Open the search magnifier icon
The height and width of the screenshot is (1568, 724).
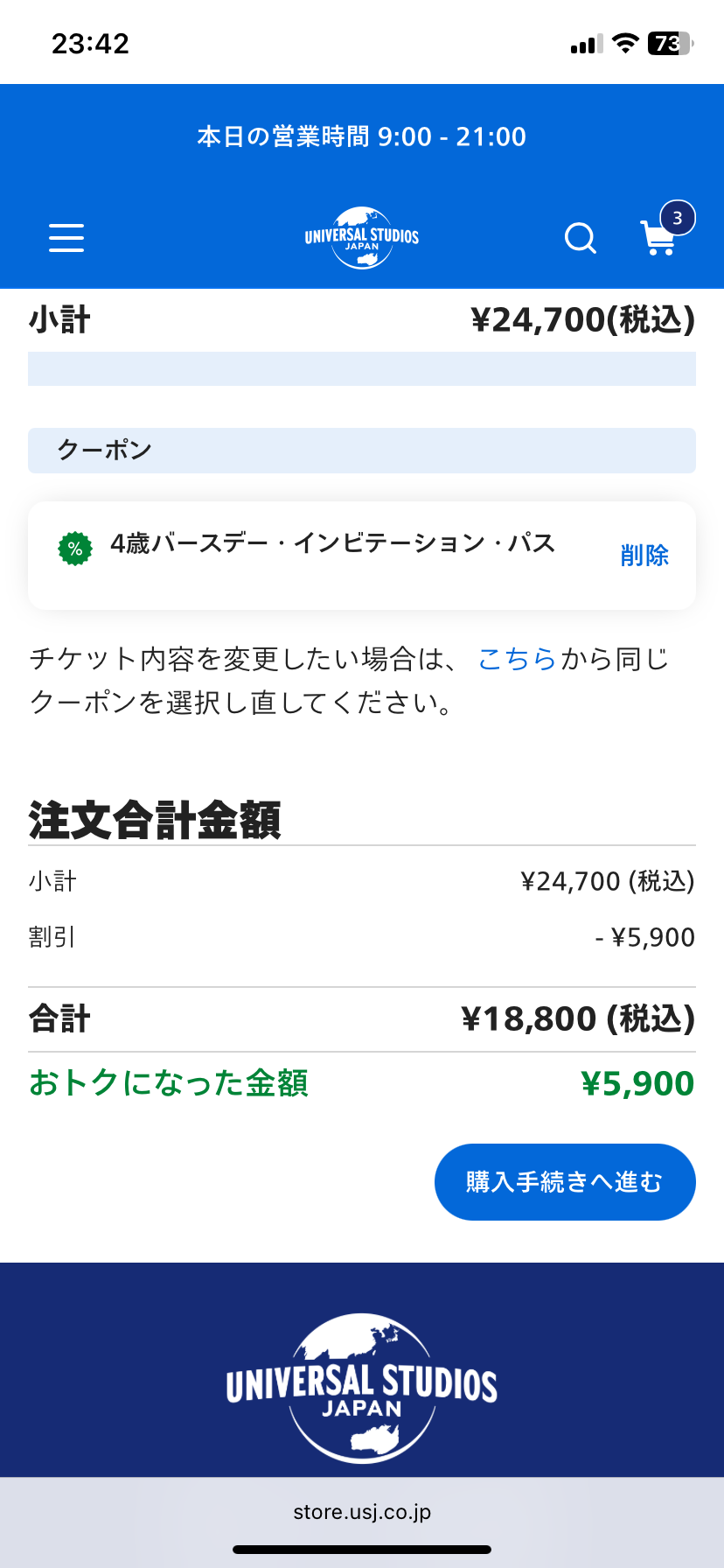(581, 237)
